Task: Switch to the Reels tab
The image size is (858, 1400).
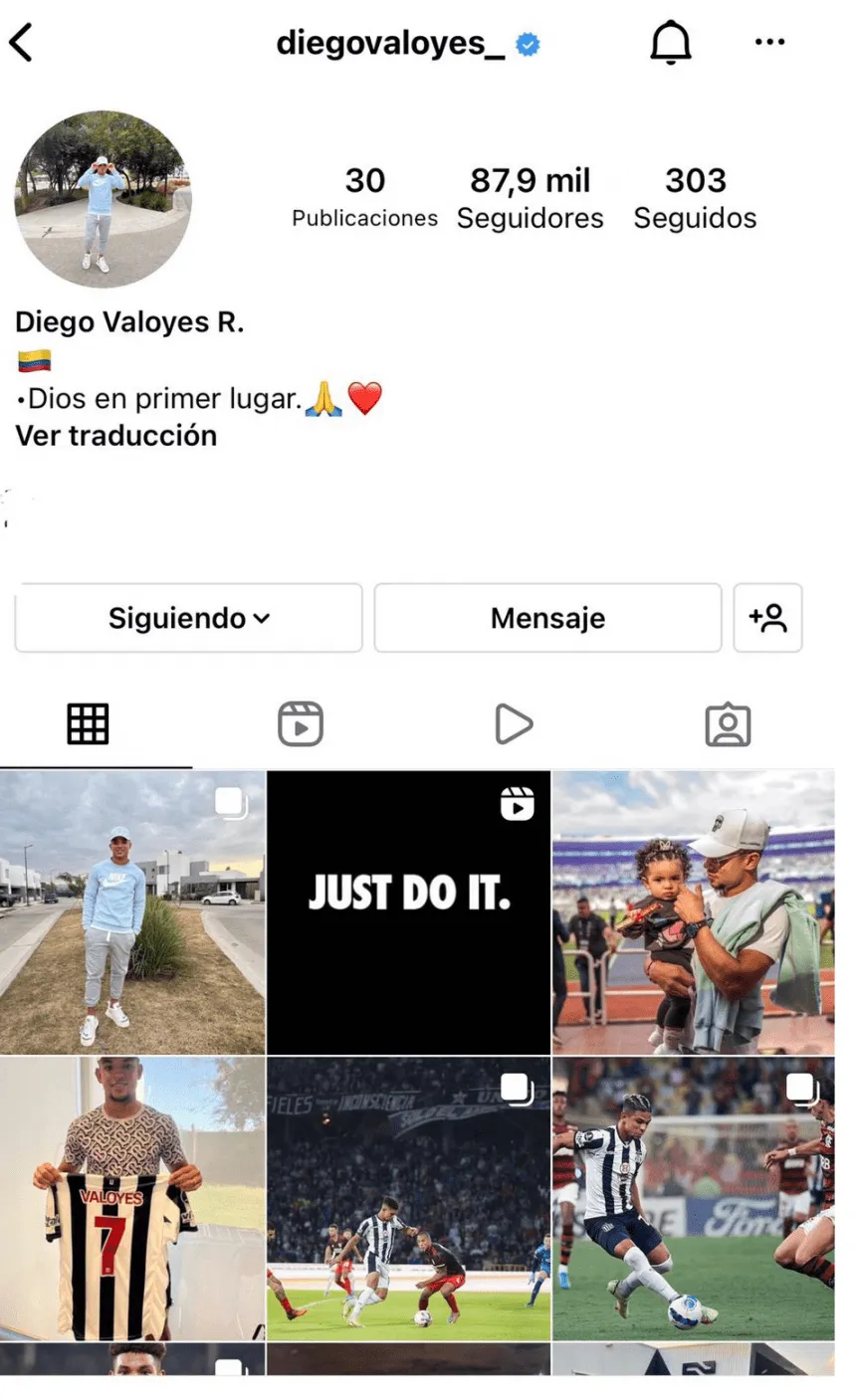Action: point(301,723)
